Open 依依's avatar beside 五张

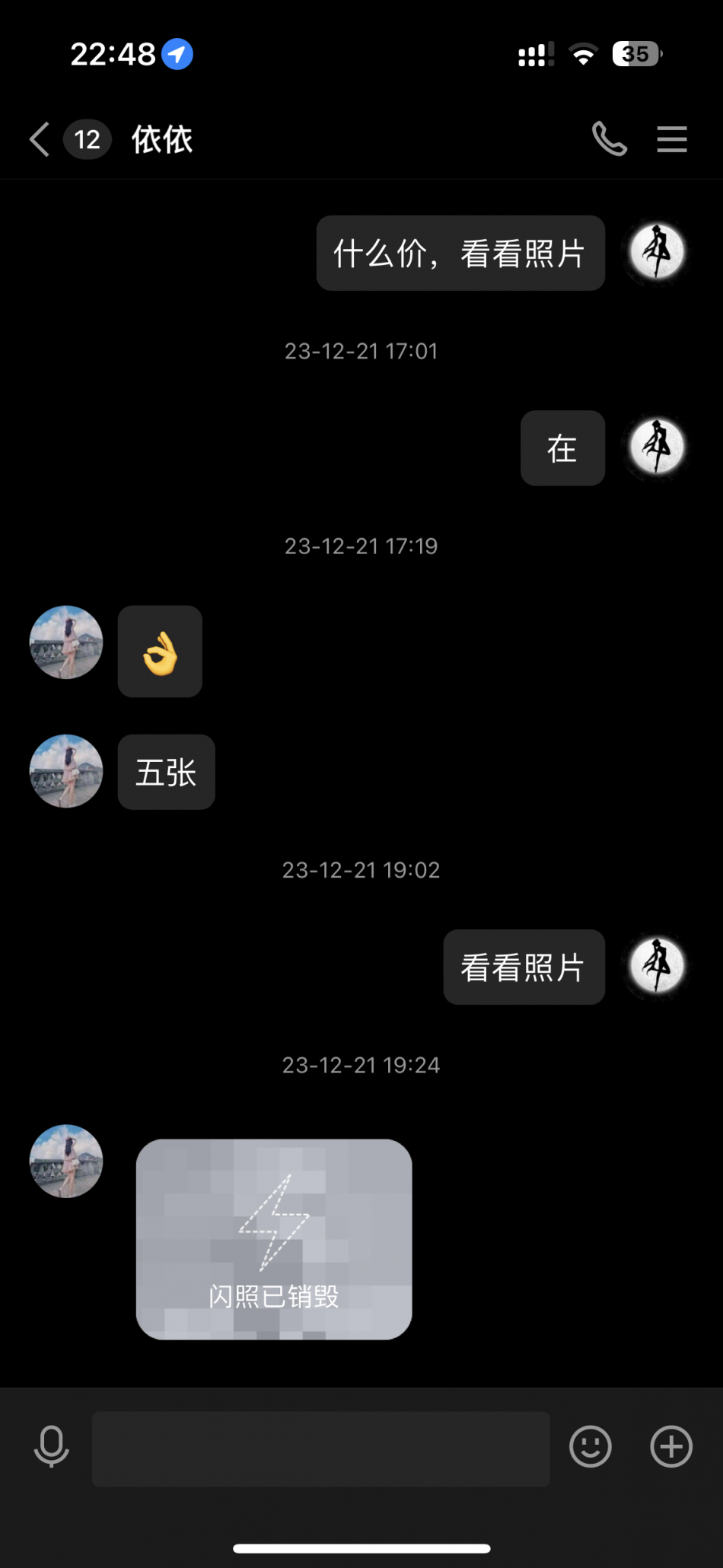tap(66, 771)
